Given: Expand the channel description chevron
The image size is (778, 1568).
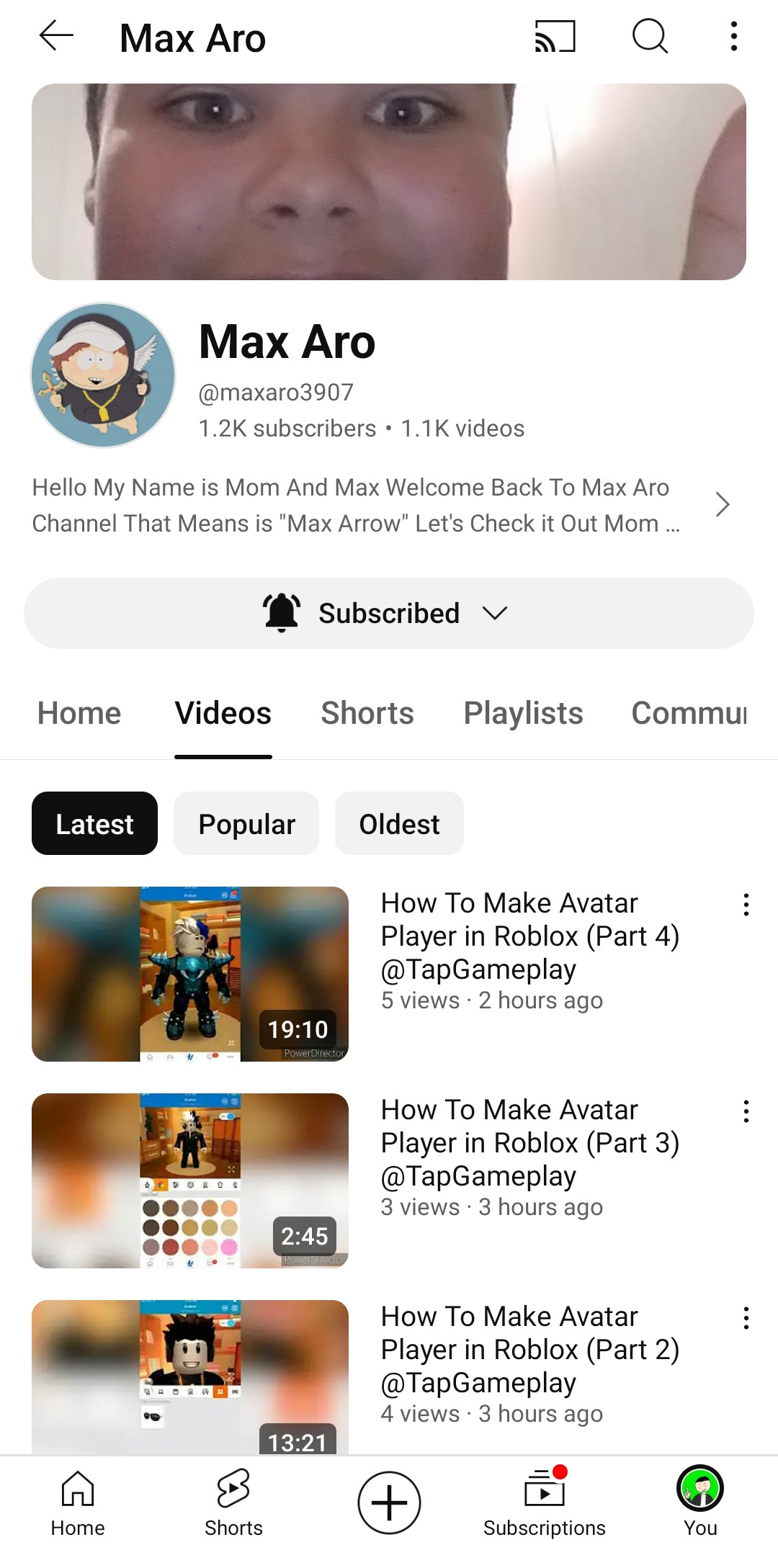Looking at the screenshot, I should click(x=723, y=504).
